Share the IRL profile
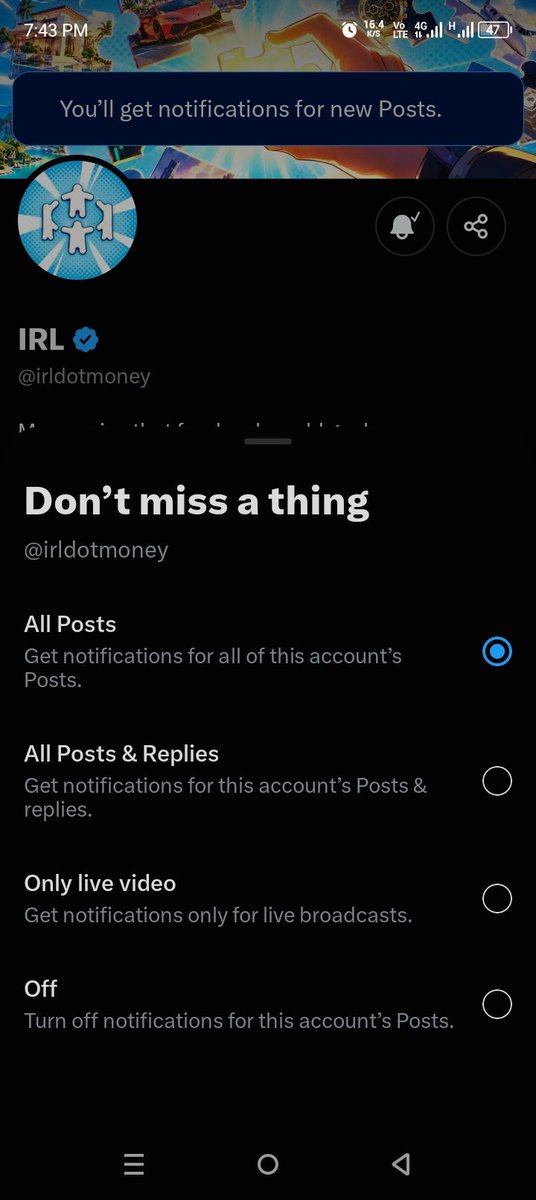 pos(476,226)
